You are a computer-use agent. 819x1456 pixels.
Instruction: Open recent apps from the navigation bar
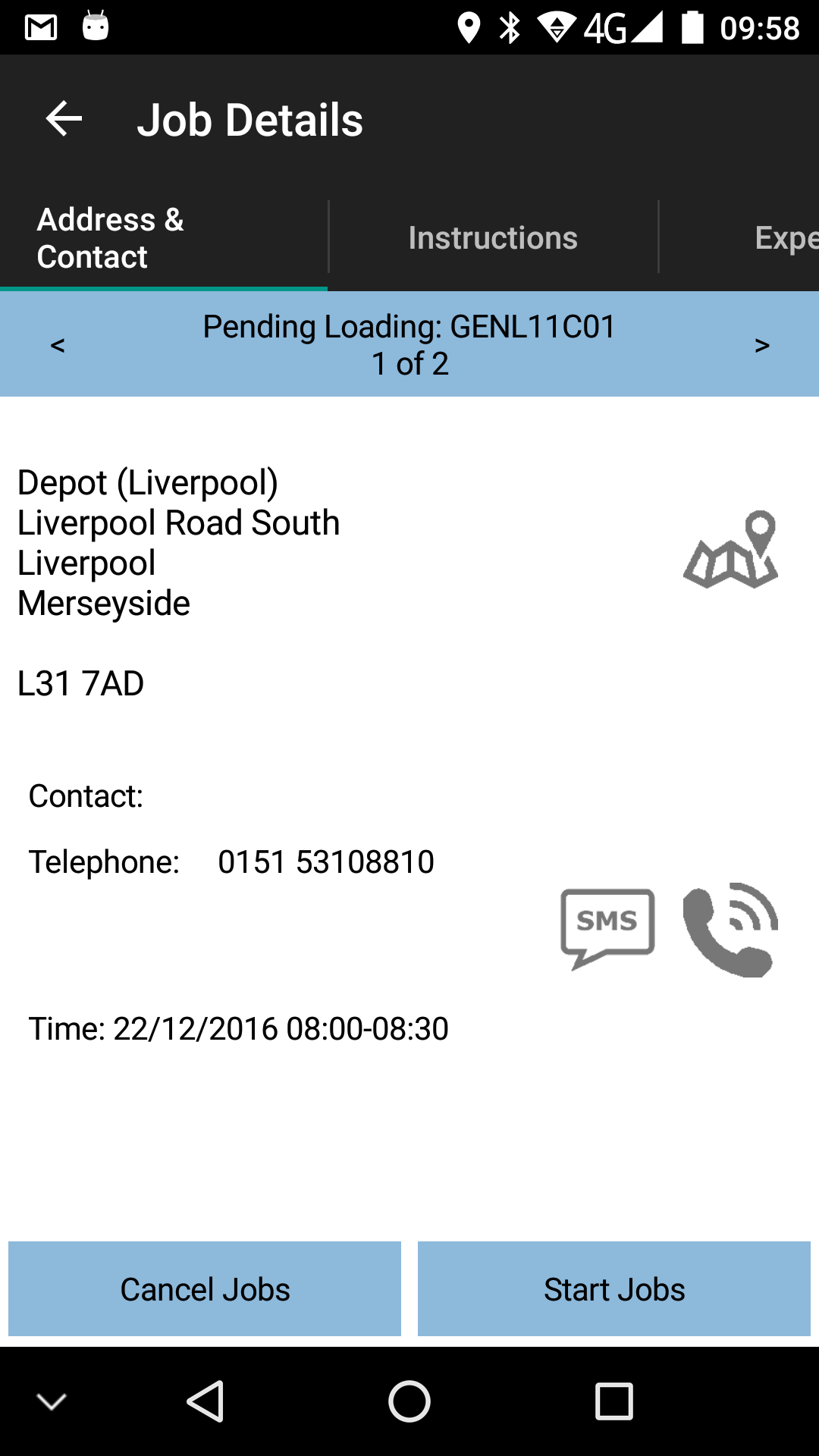click(614, 1401)
